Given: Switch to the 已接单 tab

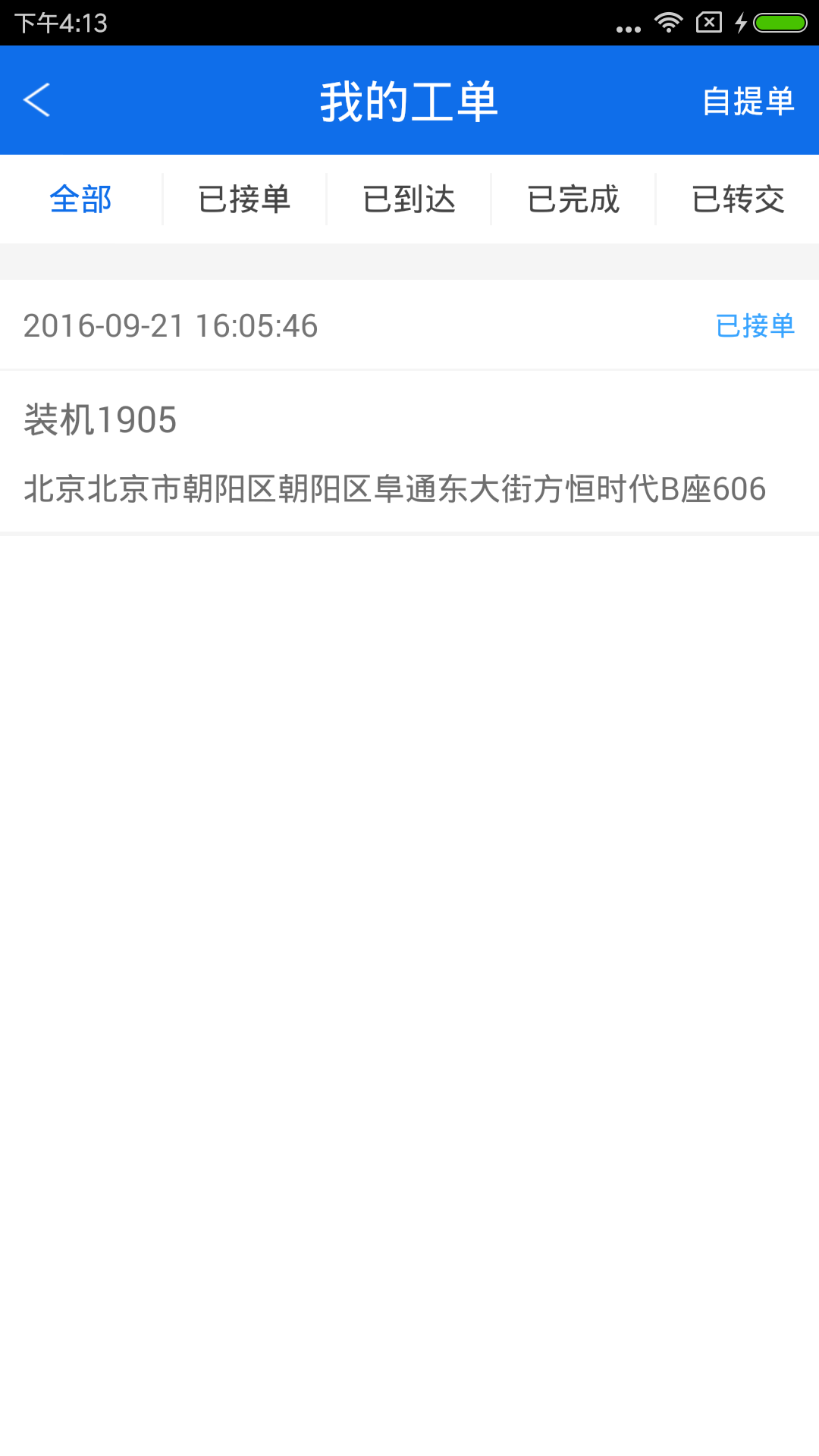Looking at the screenshot, I should point(244,199).
